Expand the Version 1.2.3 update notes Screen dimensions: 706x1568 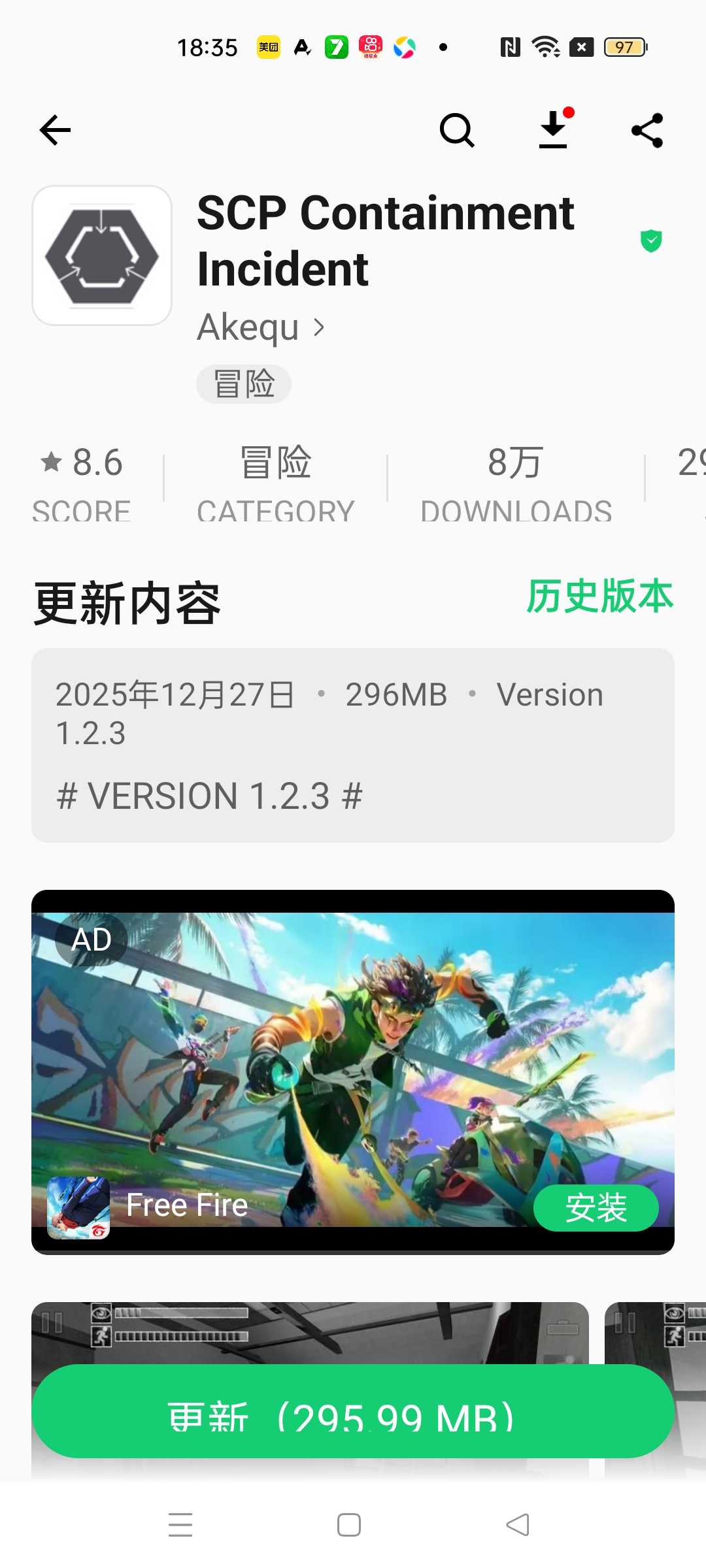(x=352, y=745)
